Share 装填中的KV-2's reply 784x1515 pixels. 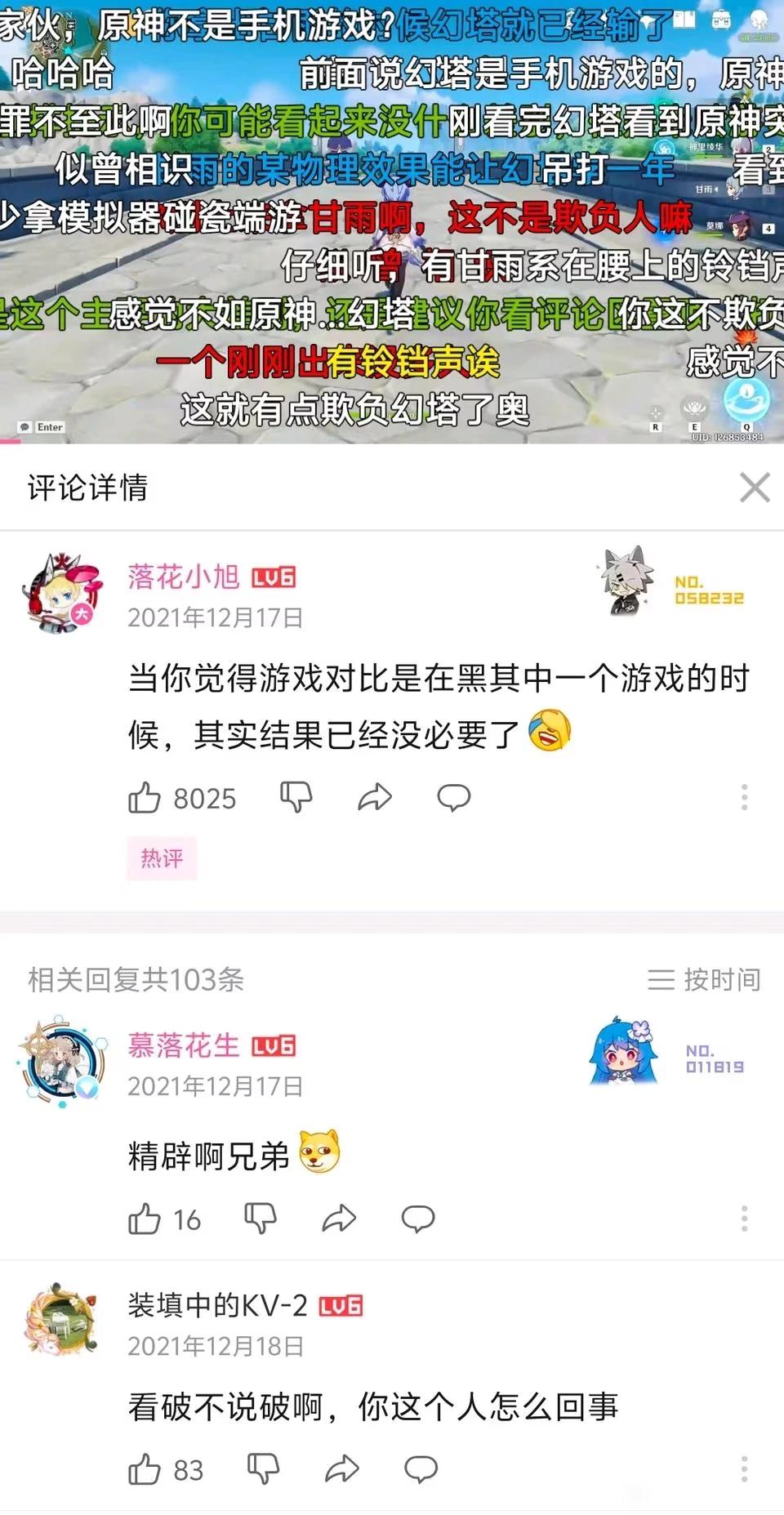341,1468
